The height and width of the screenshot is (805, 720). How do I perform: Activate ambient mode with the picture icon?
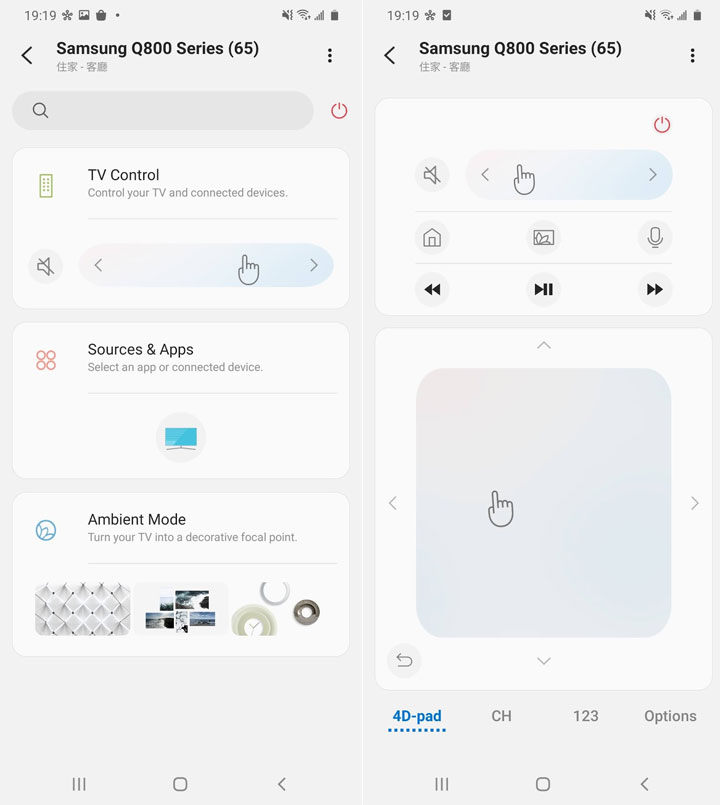click(x=543, y=237)
